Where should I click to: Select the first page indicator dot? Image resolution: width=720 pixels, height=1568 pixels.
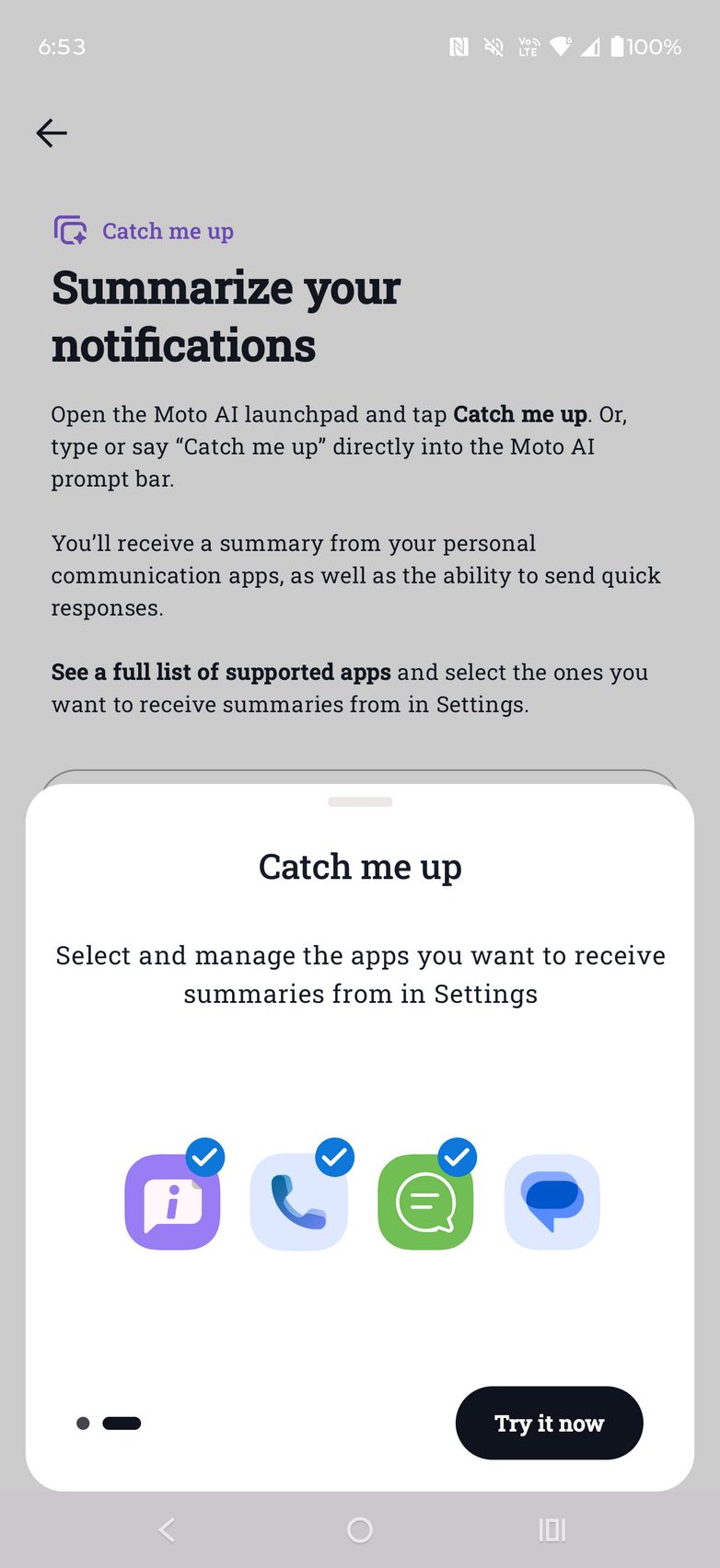pyautogui.click(x=83, y=1424)
